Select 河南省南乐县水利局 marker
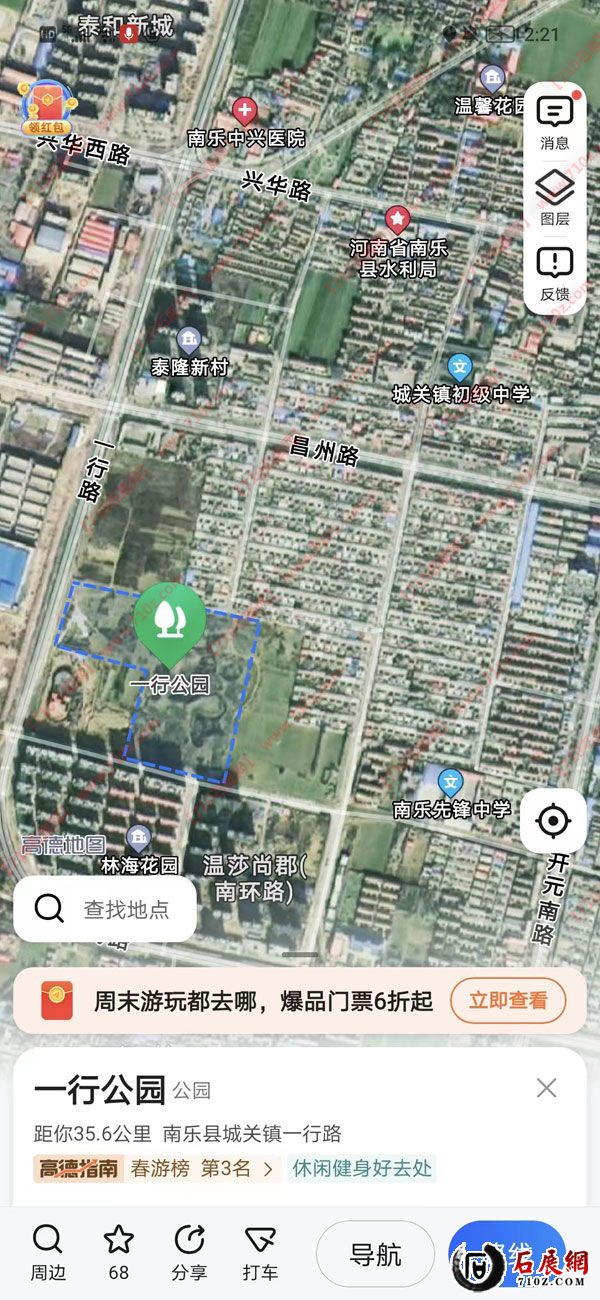This screenshot has width=600, height=1300. [x=398, y=219]
